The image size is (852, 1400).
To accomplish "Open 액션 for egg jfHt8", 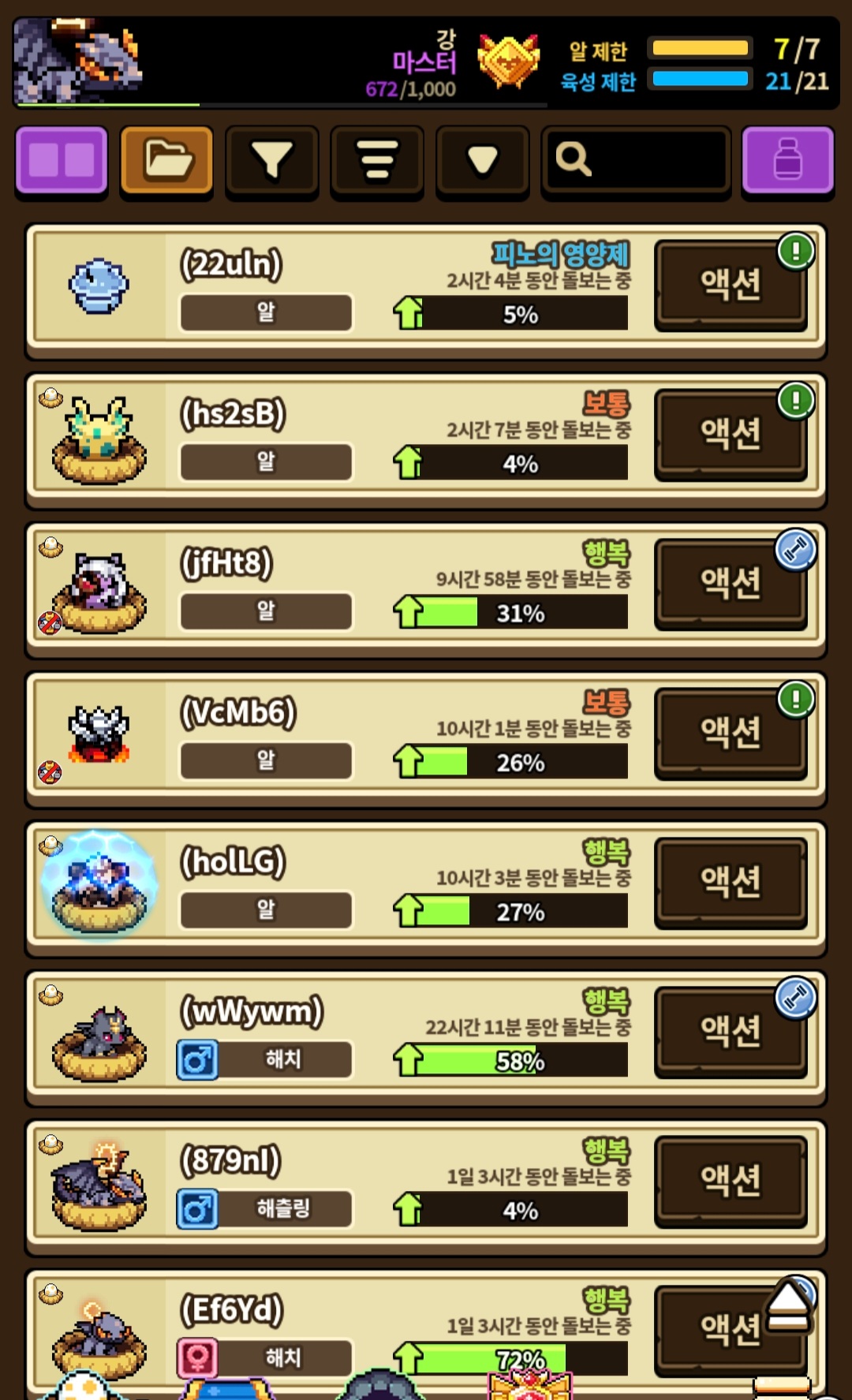I will [731, 583].
